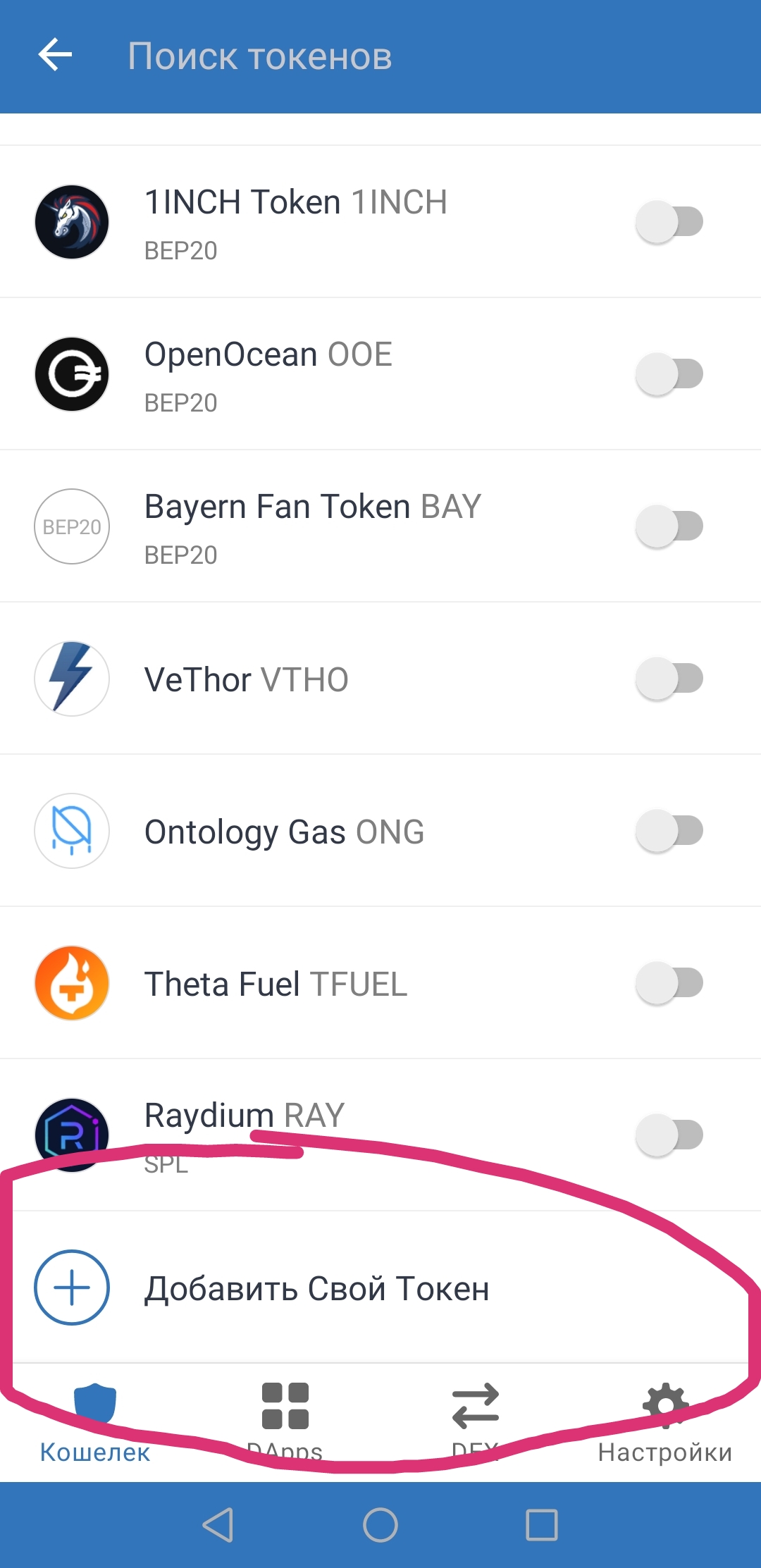Image resolution: width=761 pixels, height=1568 pixels.
Task: Enable Bayern Fan Token BAY
Action: click(x=669, y=526)
